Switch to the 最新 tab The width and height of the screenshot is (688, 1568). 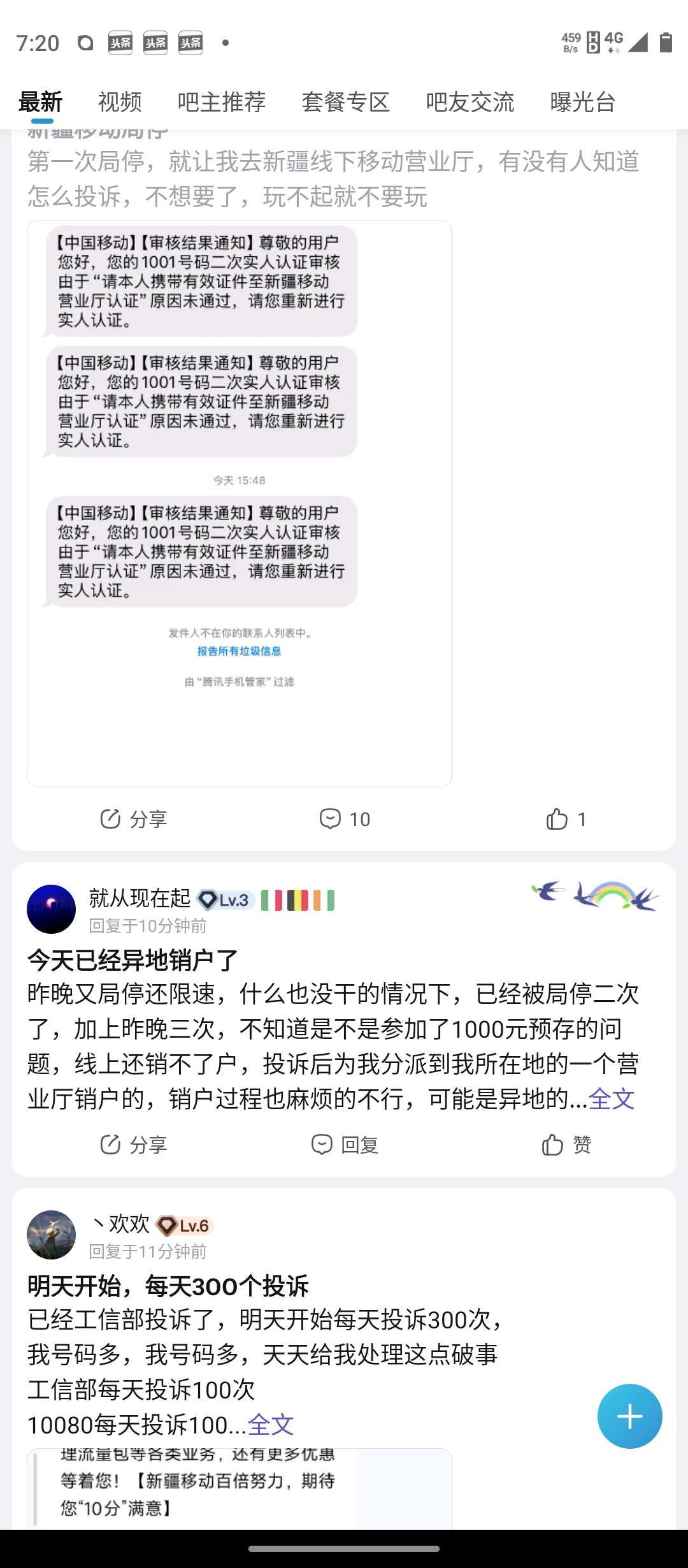tap(40, 102)
